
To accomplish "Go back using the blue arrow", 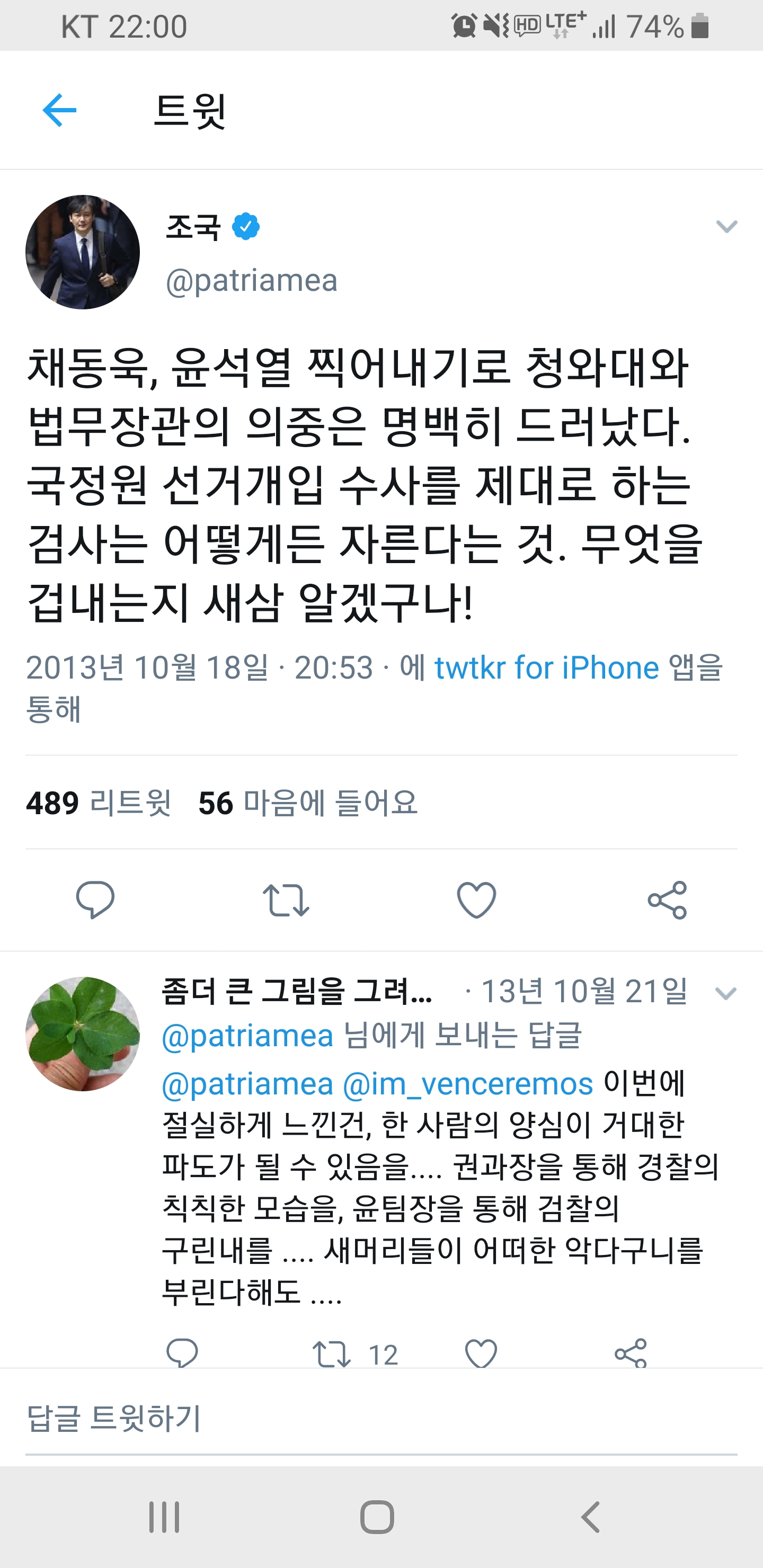I will tap(60, 110).
